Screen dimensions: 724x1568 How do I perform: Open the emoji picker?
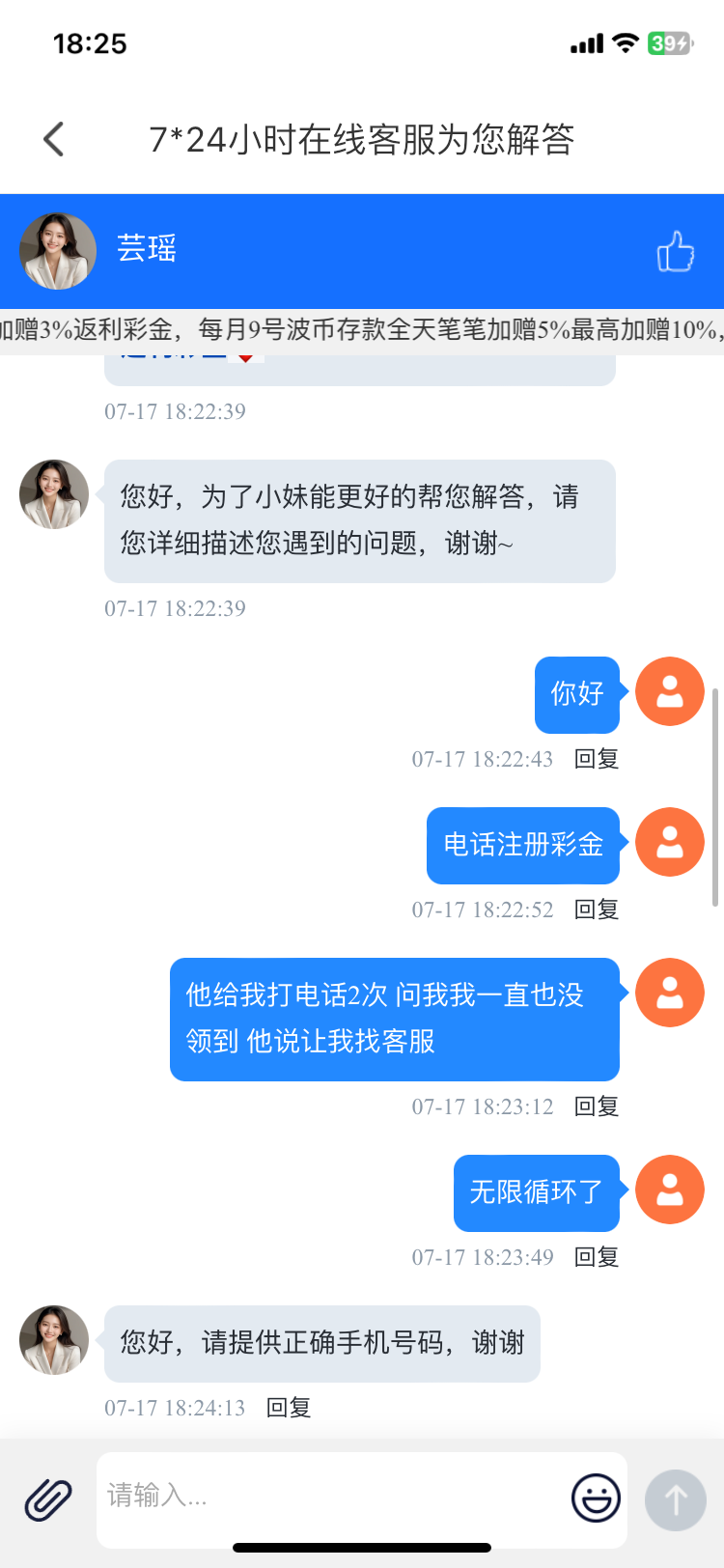tap(596, 1498)
